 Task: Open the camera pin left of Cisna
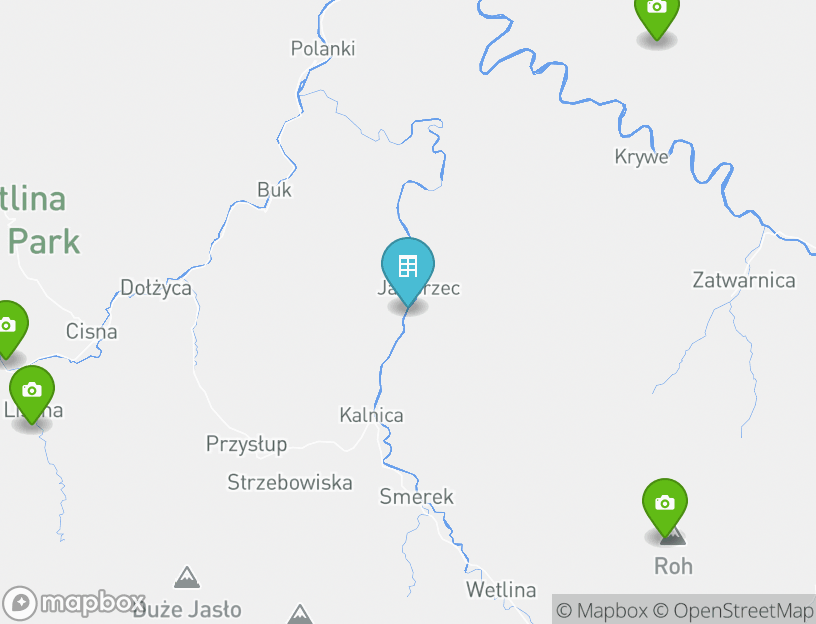pyautogui.click(x=8, y=327)
